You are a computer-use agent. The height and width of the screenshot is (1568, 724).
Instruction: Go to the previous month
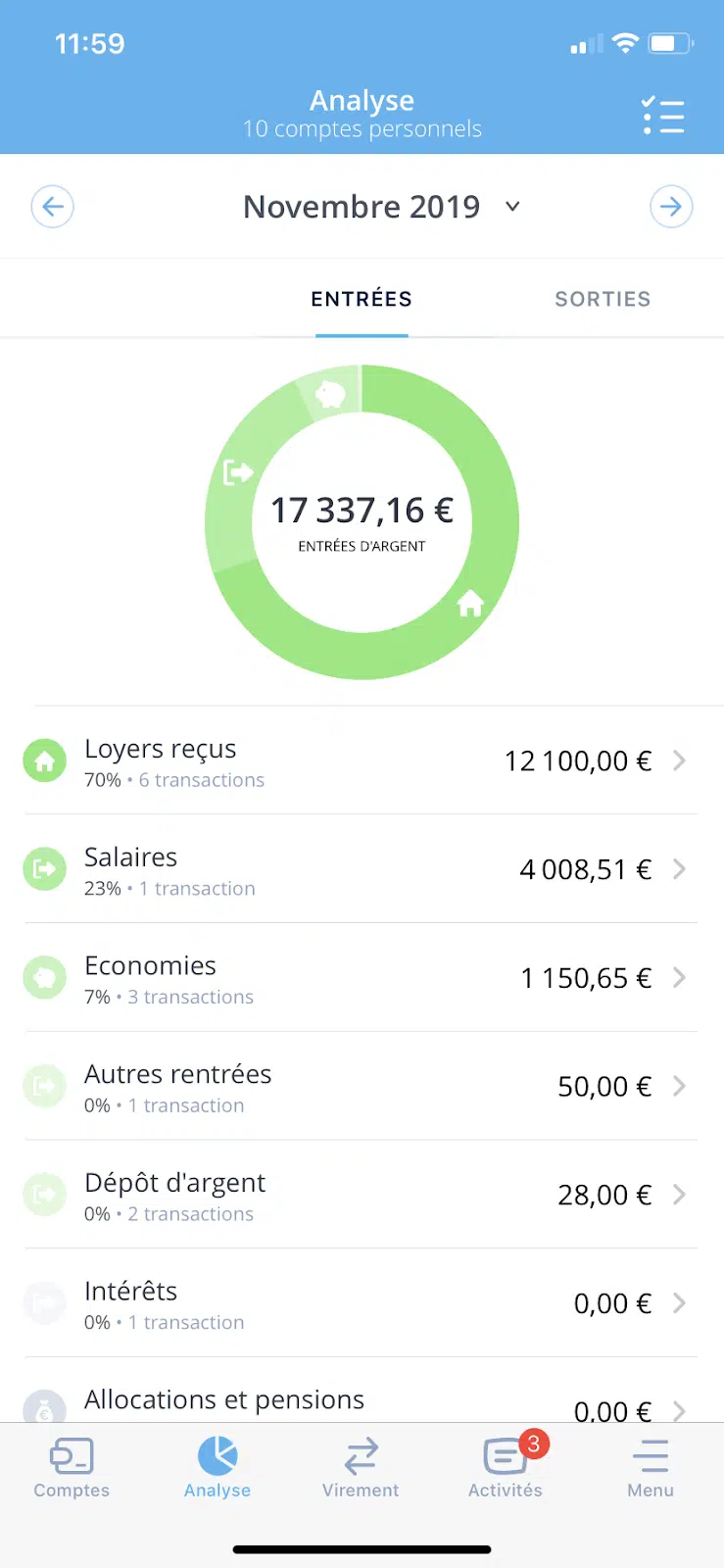point(53,207)
